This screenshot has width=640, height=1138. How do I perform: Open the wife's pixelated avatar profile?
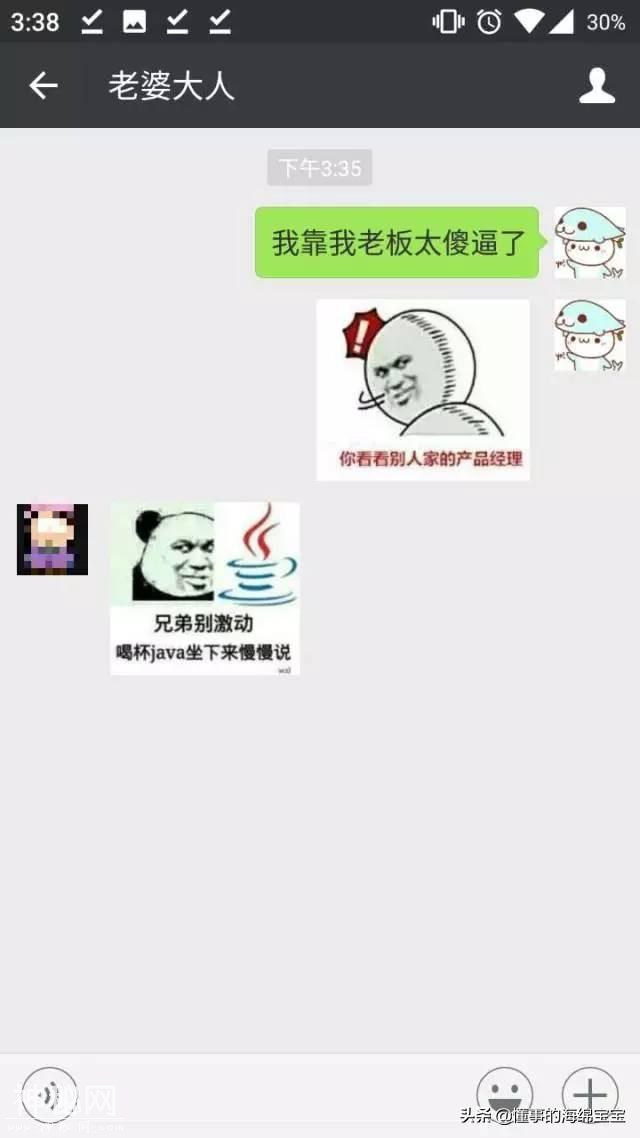click(52, 540)
